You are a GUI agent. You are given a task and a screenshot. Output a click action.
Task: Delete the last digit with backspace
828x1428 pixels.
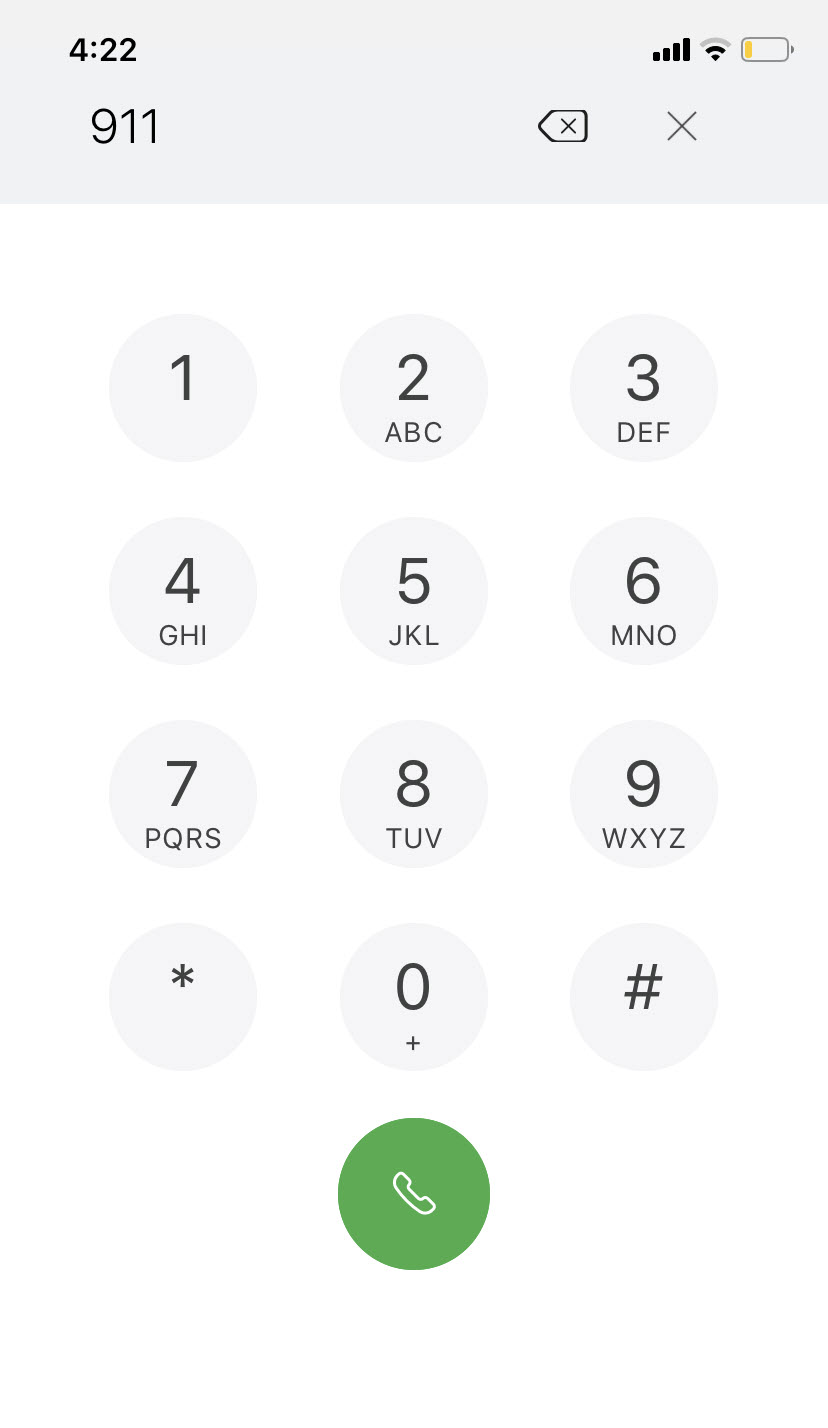pyautogui.click(x=563, y=127)
